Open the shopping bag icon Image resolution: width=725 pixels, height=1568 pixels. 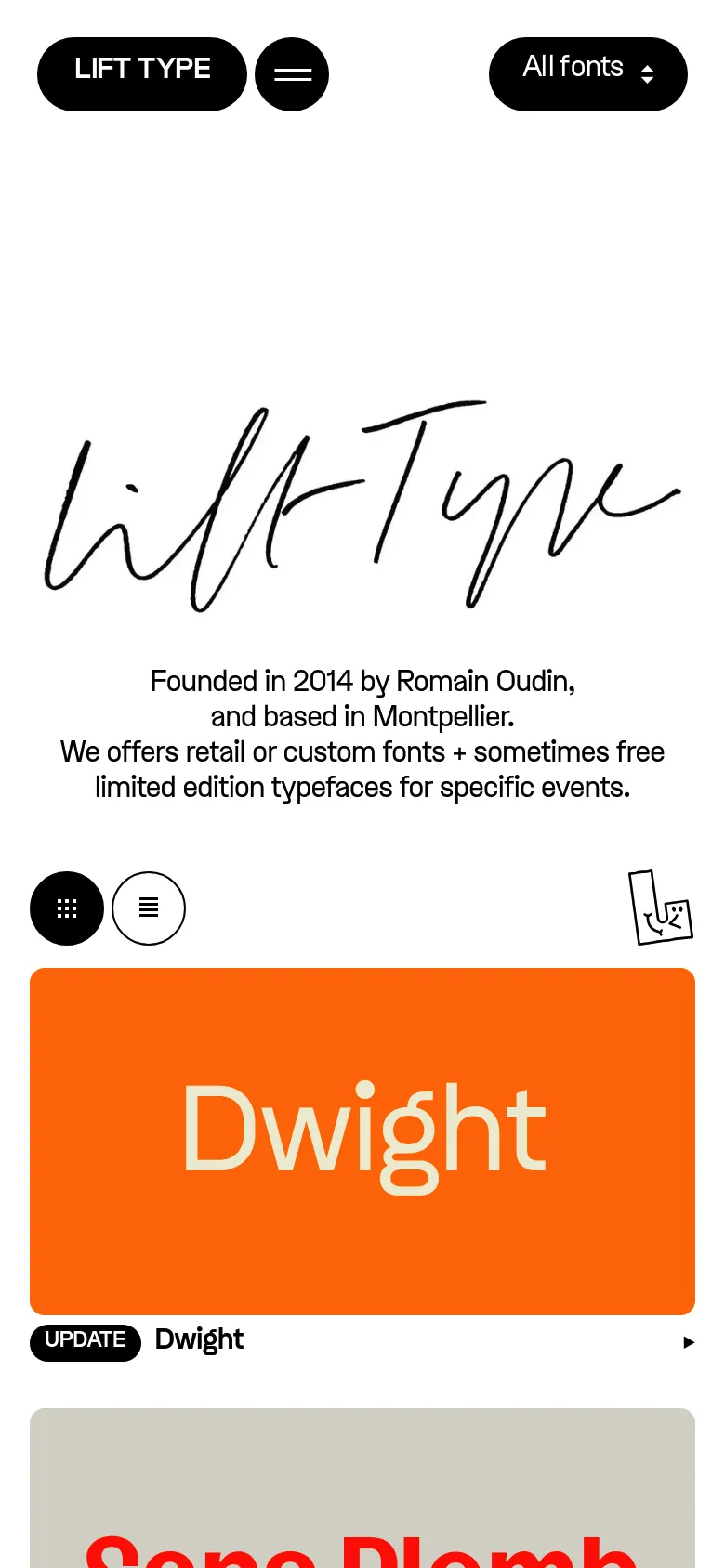pyautogui.click(x=661, y=908)
